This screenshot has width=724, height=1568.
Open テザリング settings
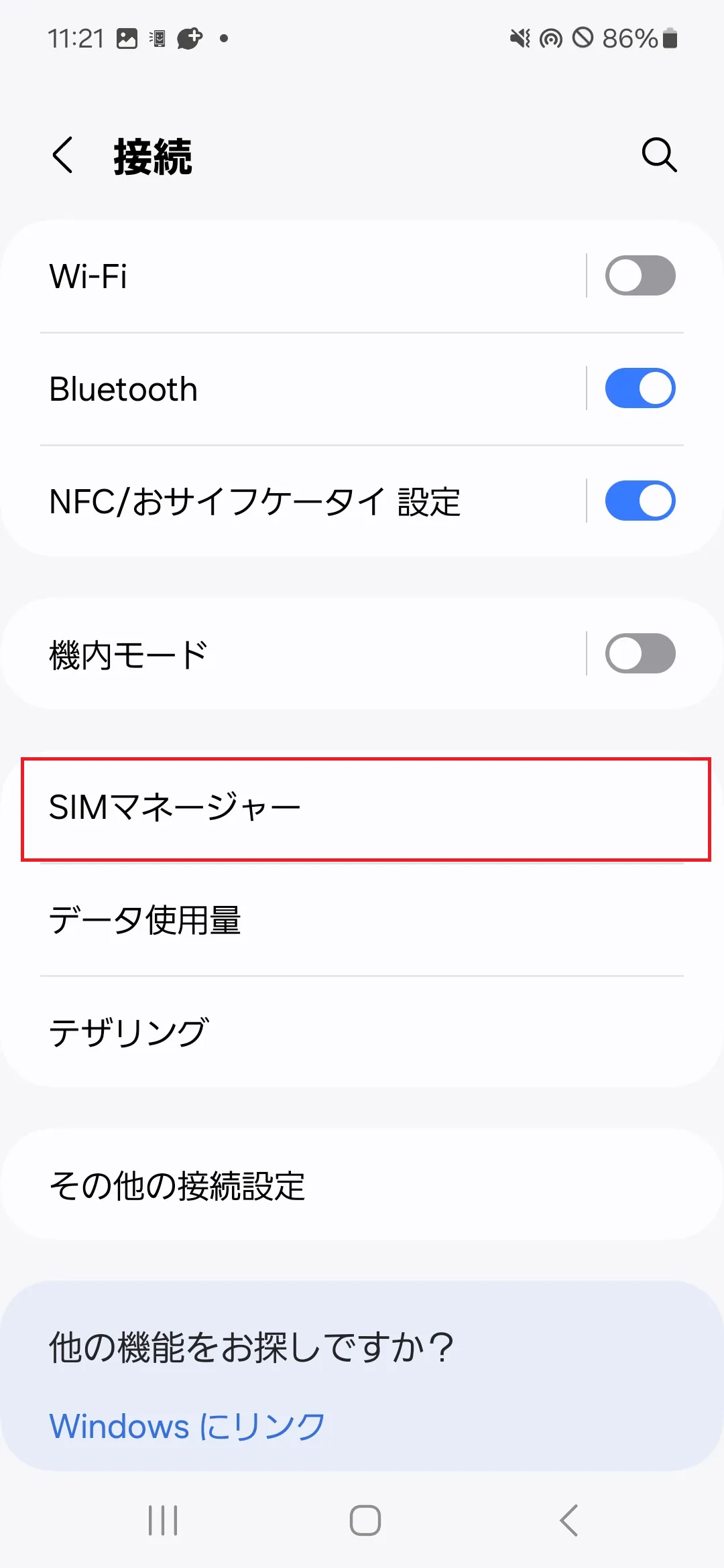point(362,1032)
